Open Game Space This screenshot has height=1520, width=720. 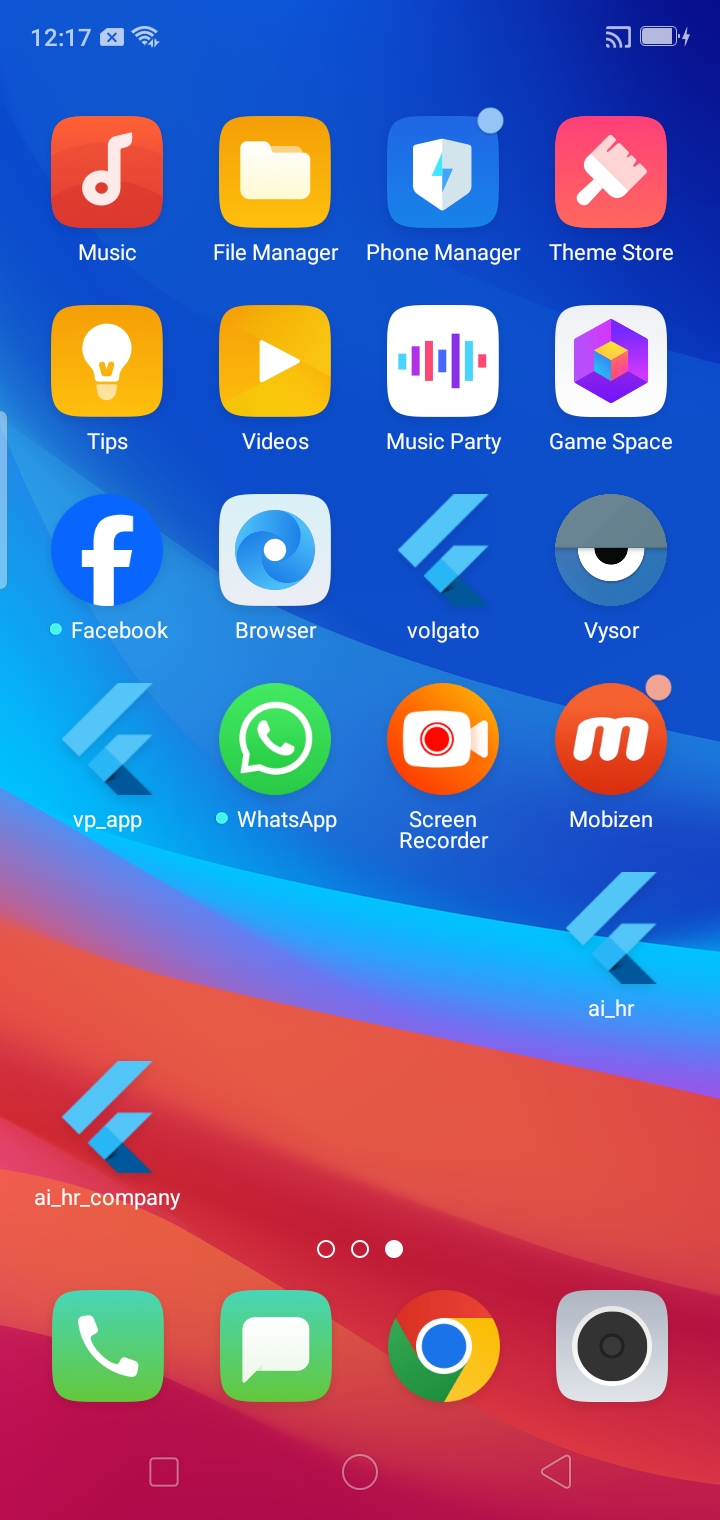(x=611, y=361)
